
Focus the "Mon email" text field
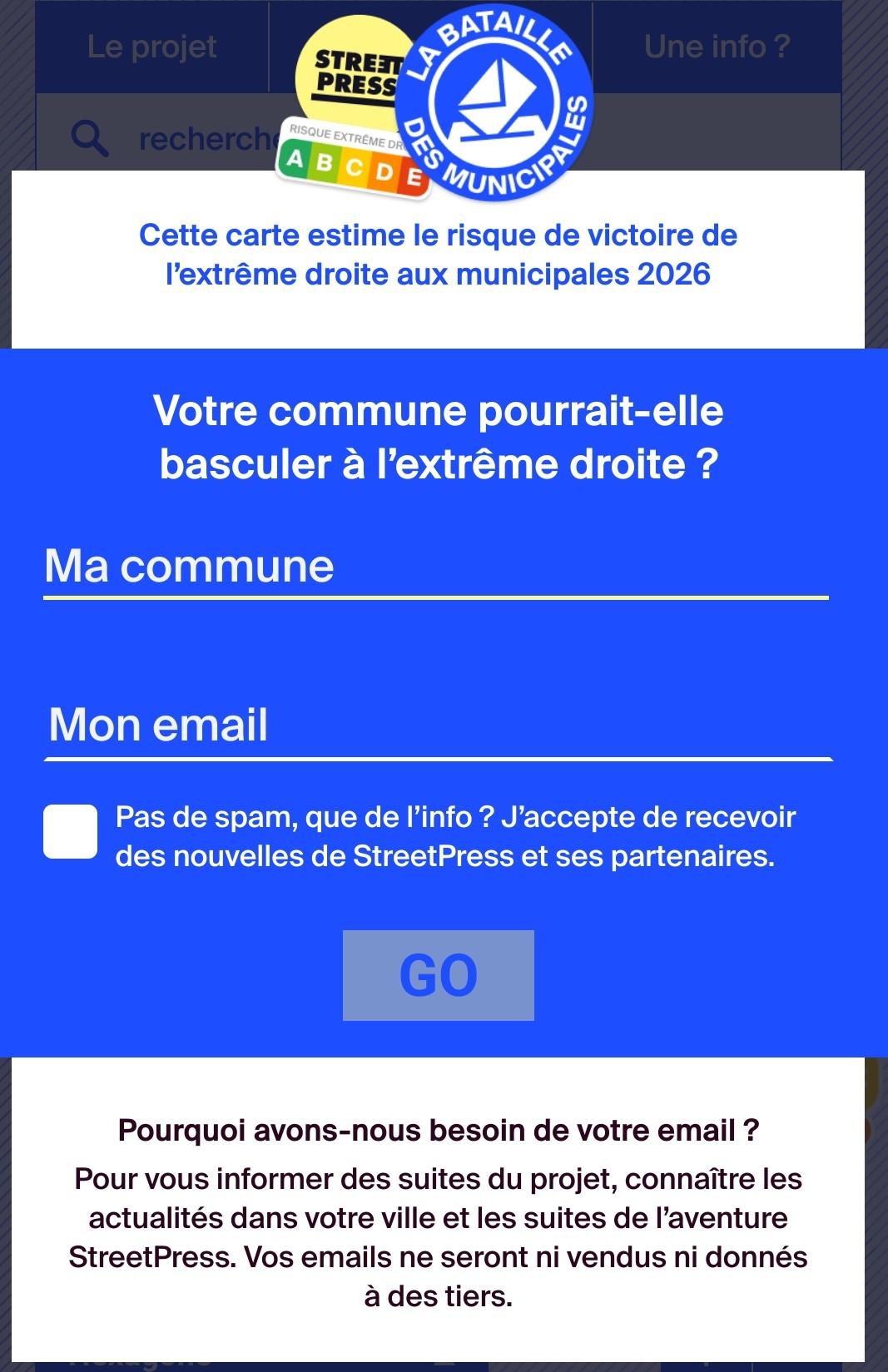(x=438, y=725)
